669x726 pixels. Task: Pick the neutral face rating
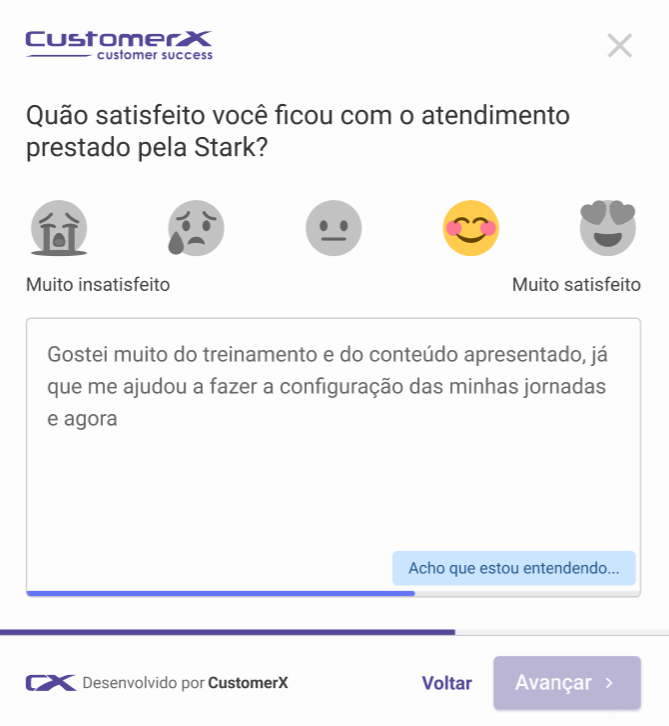[x=333, y=228]
